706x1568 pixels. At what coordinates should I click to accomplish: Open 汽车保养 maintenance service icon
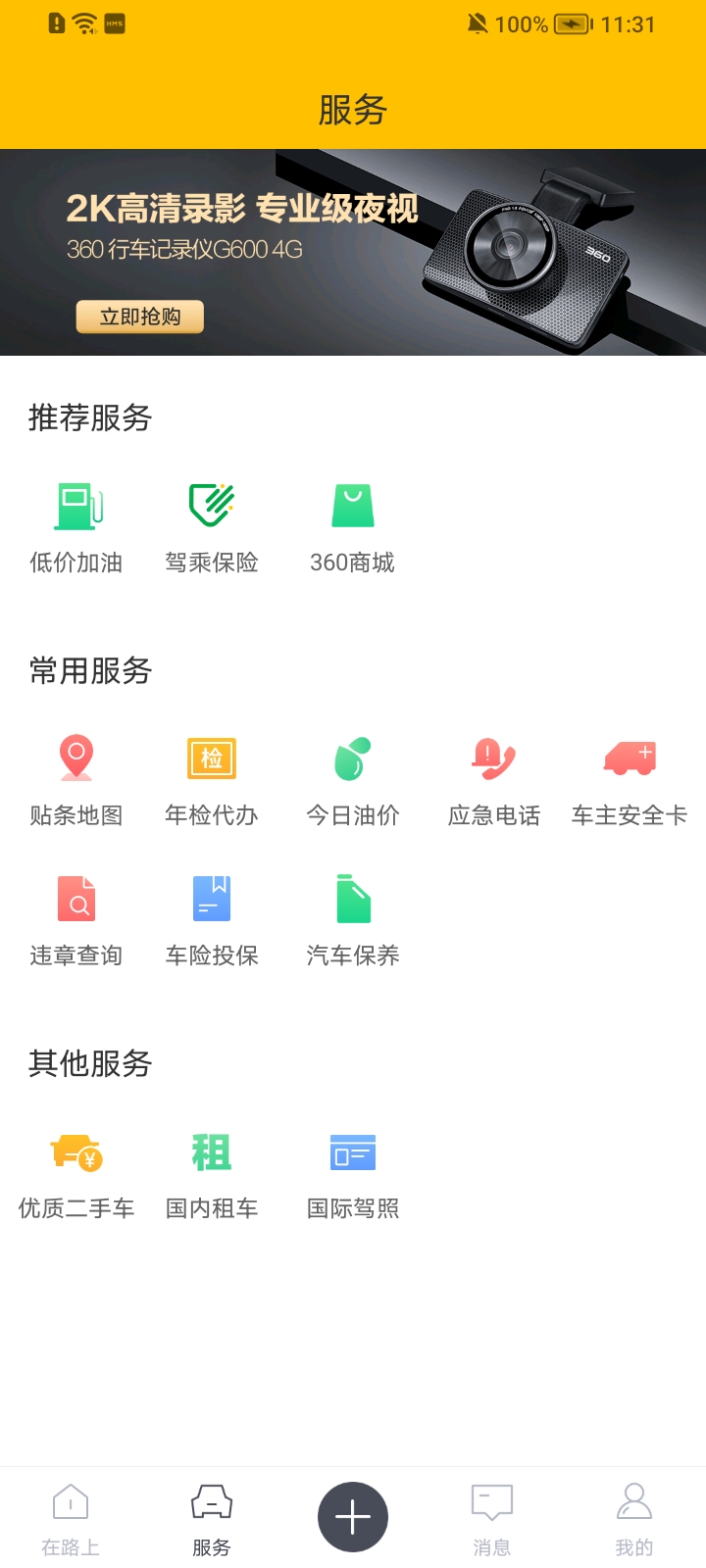point(353,917)
